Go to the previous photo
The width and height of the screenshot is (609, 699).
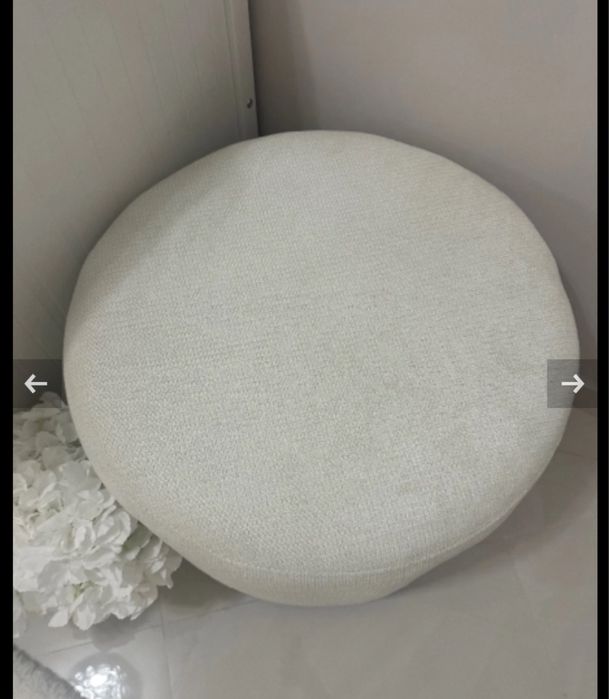(36, 383)
